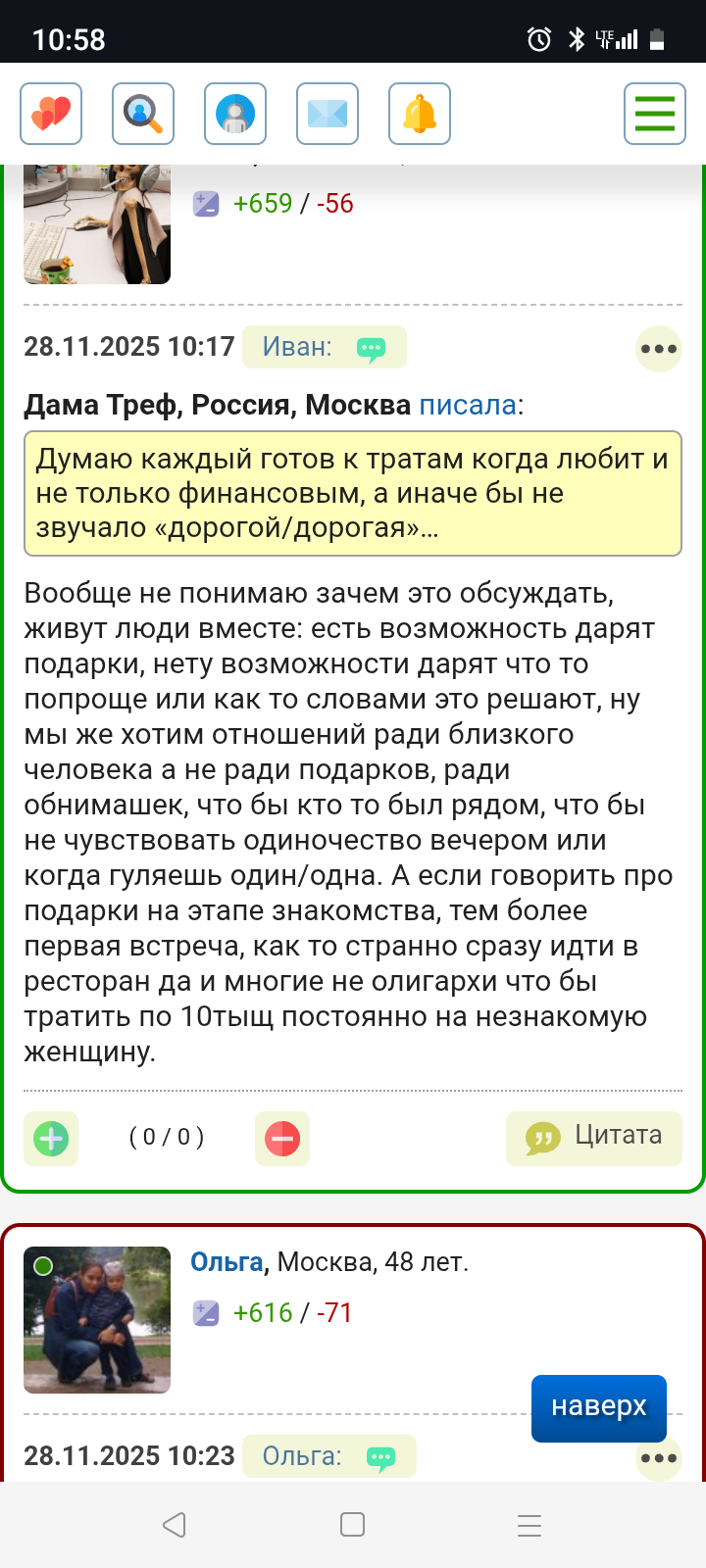Tap the Ольга reply chip
Screen dimensions: 706x1568
328,1456
